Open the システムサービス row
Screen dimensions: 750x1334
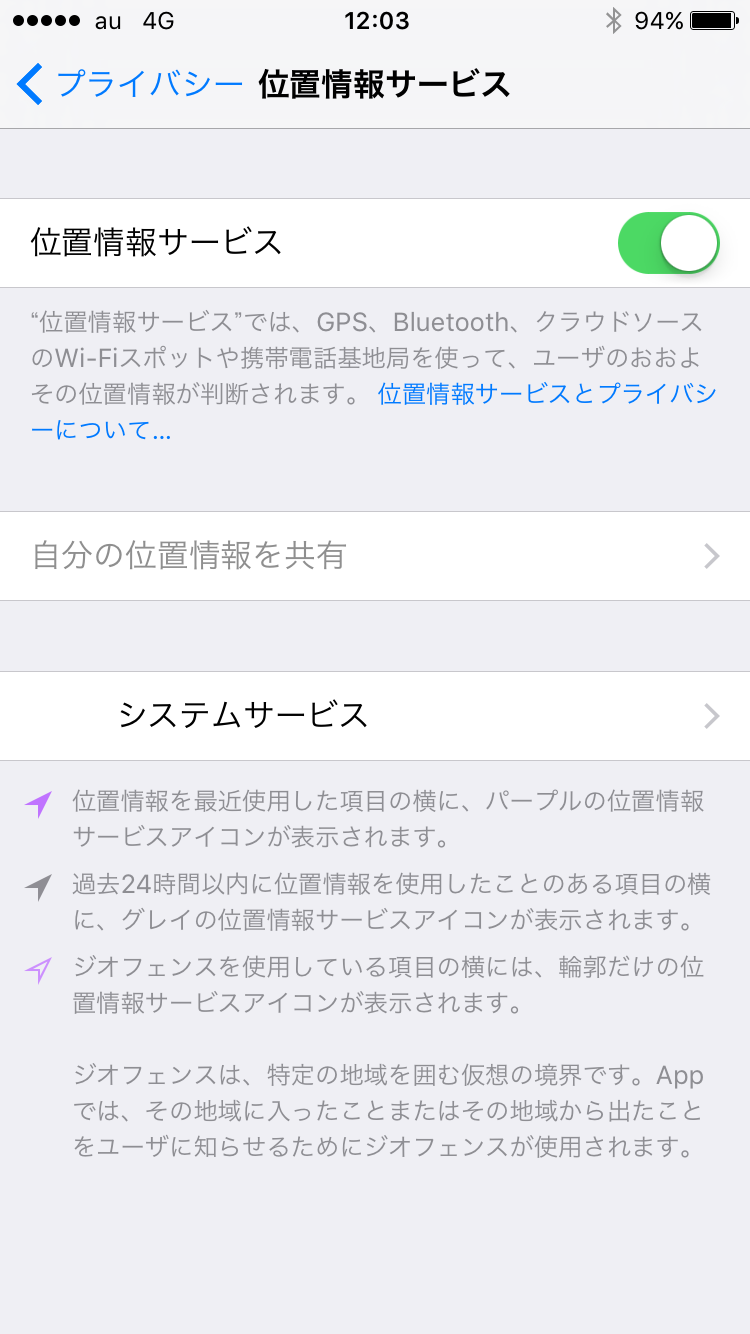375,716
